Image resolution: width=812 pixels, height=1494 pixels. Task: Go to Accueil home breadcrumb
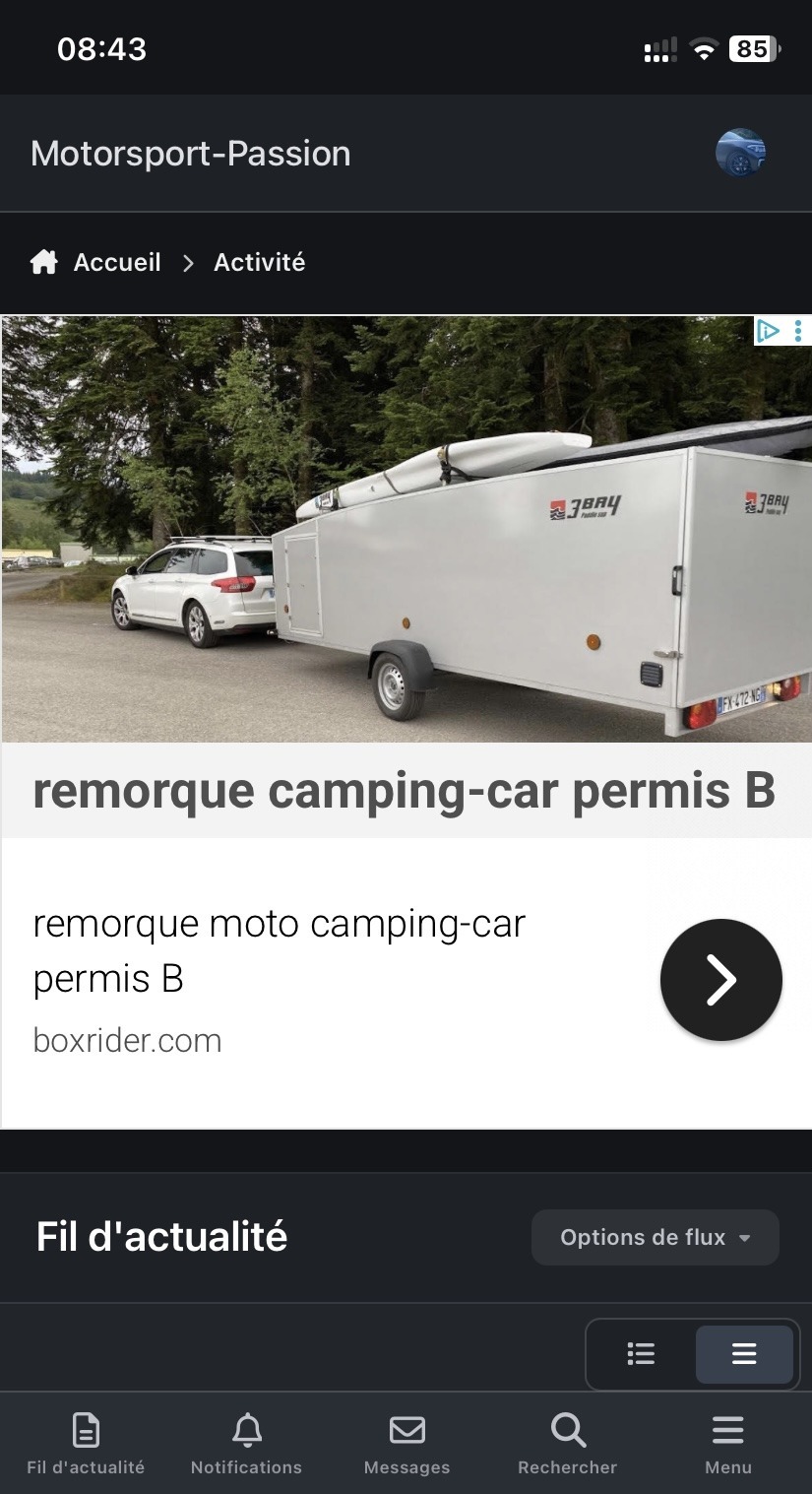[x=96, y=263]
